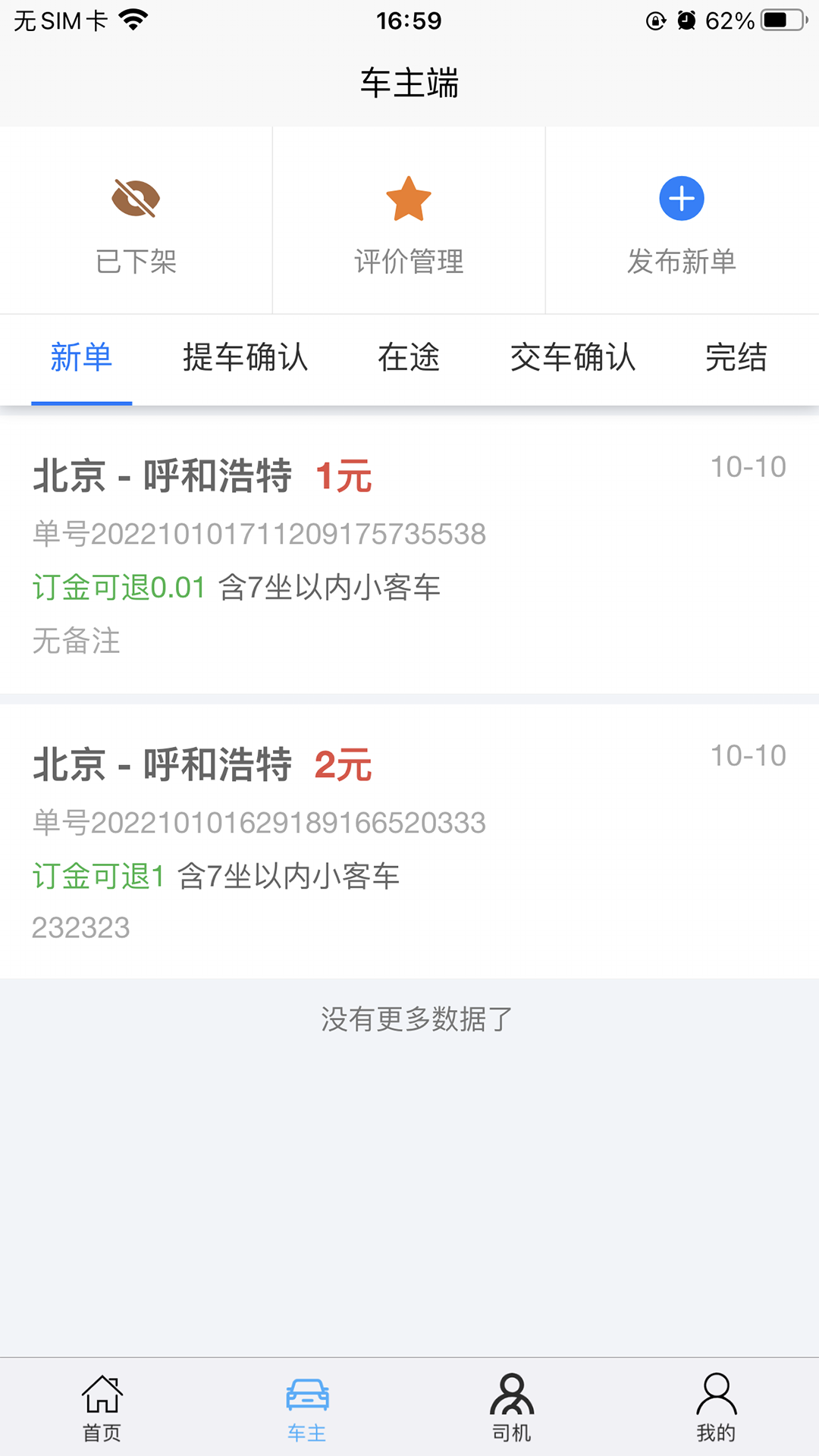The width and height of the screenshot is (819, 1456).
Task: Open the 提车确认 tab
Action: click(245, 358)
